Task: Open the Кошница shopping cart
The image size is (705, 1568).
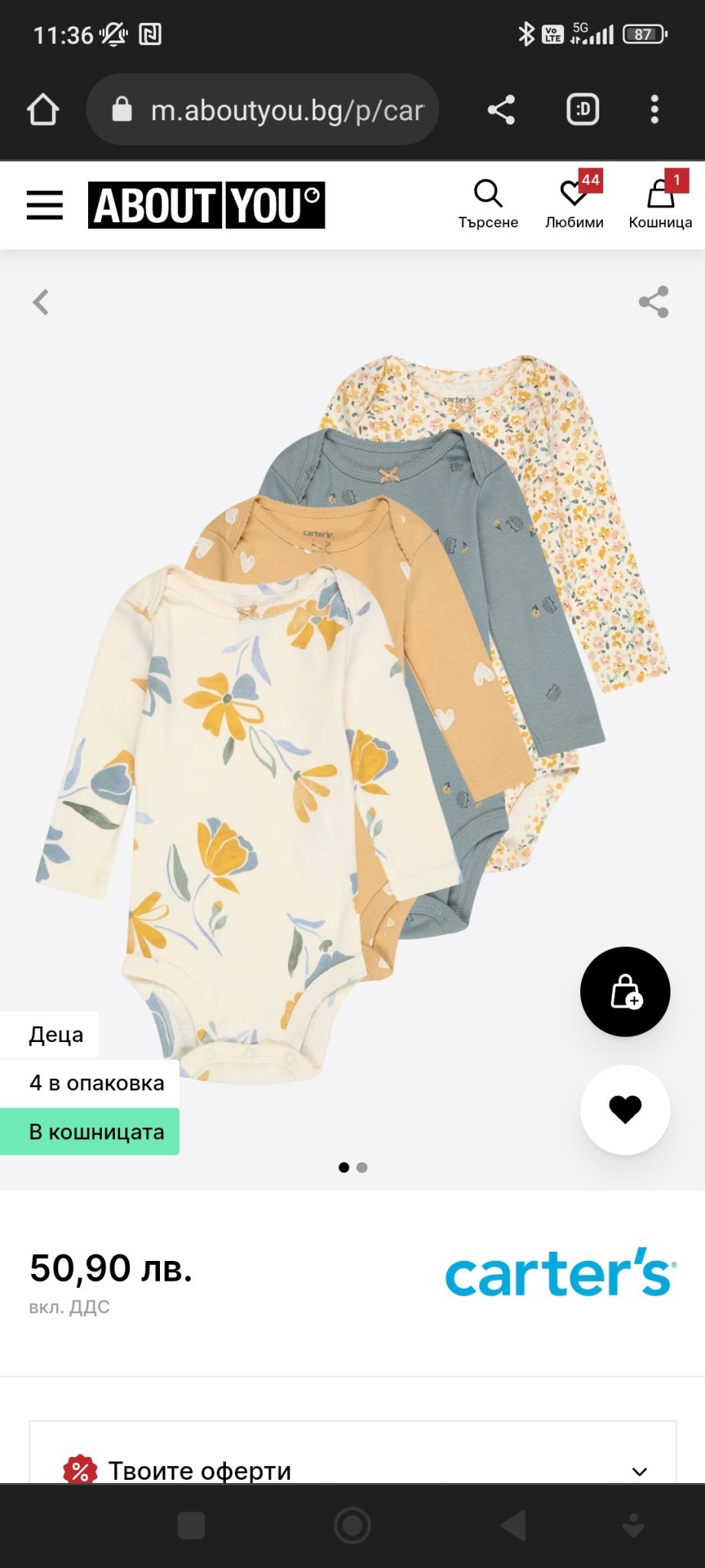Action: (660, 204)
